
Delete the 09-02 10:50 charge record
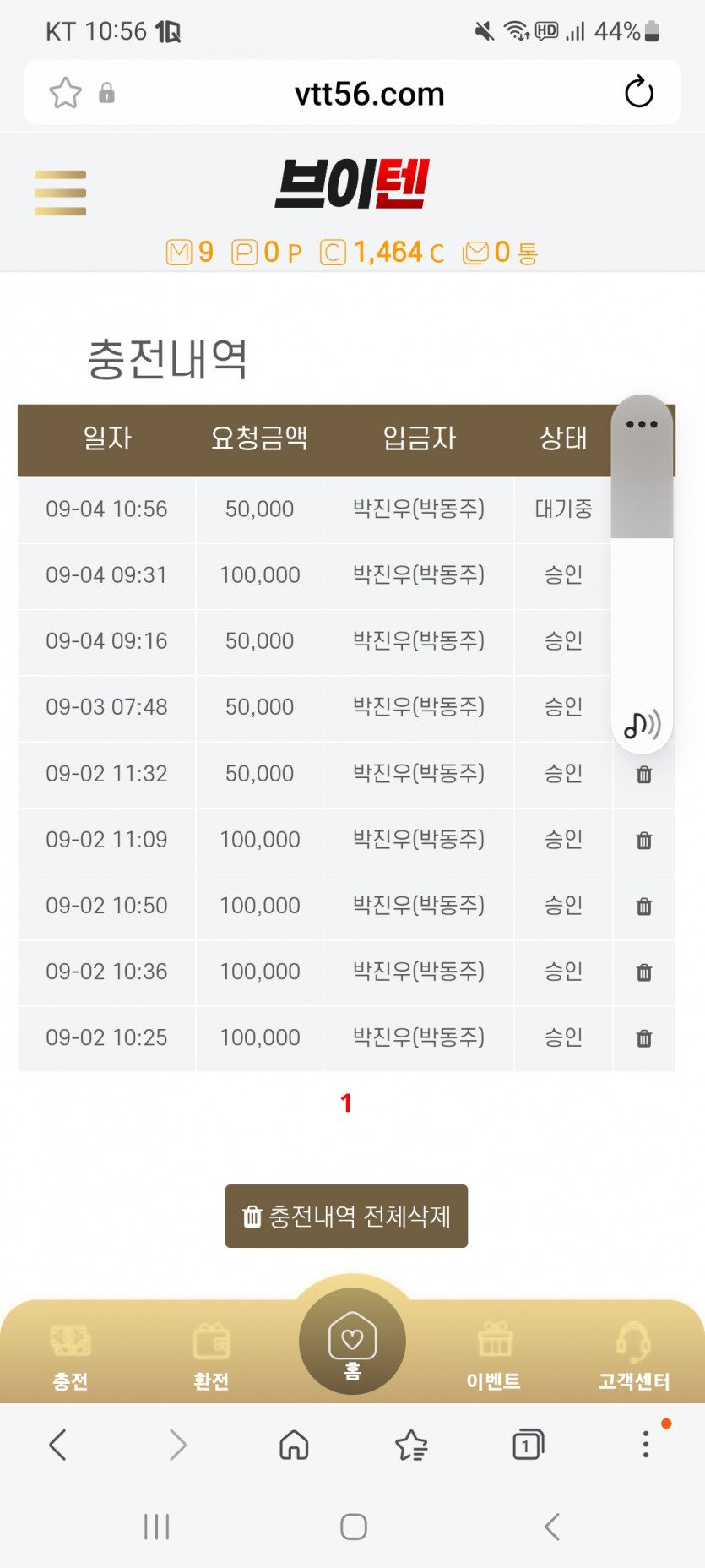(x=644, y=906)
